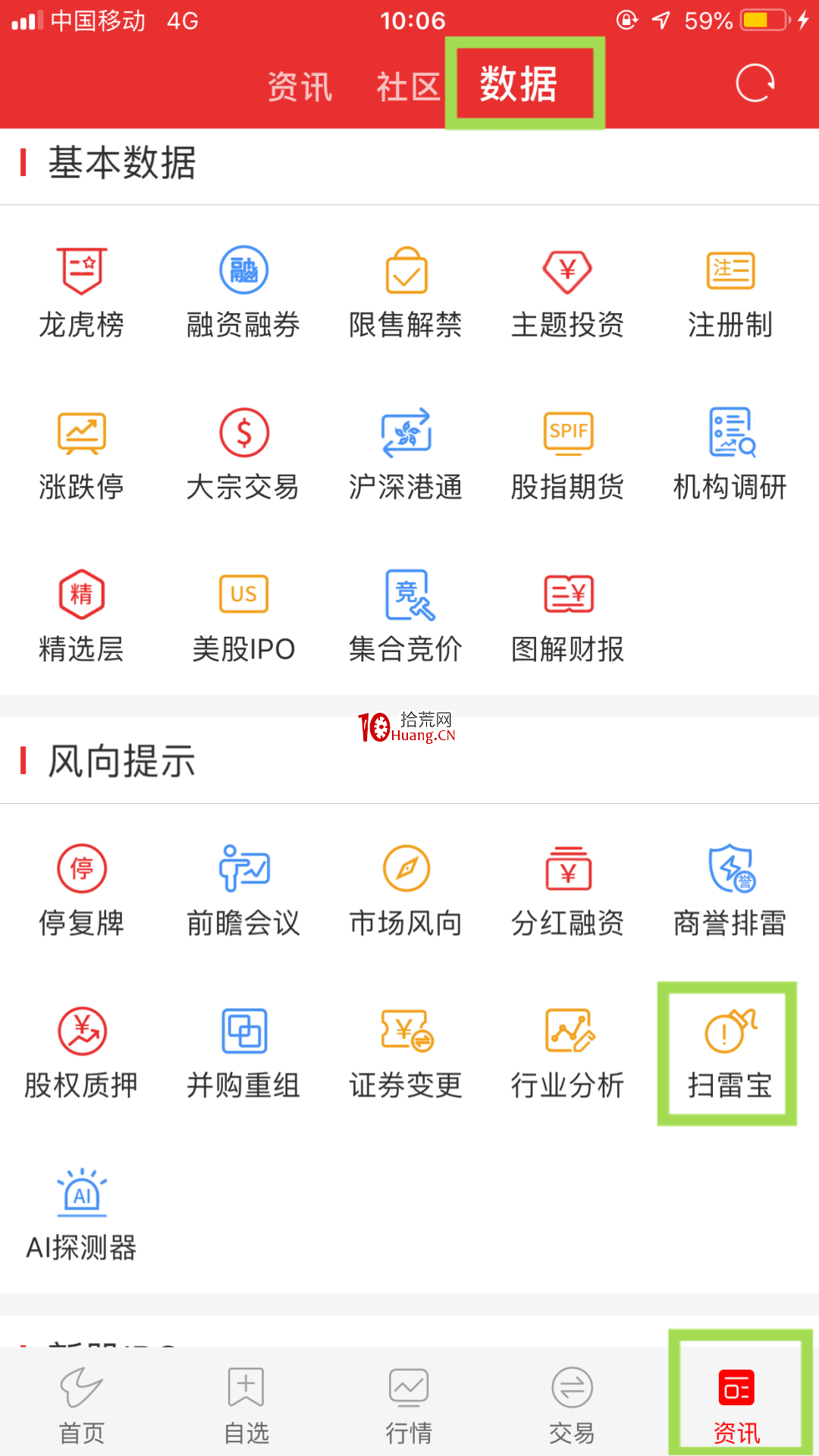Open 龙虎榜 data
This screenshot has width=819, height=1456.
pos(82,293)
